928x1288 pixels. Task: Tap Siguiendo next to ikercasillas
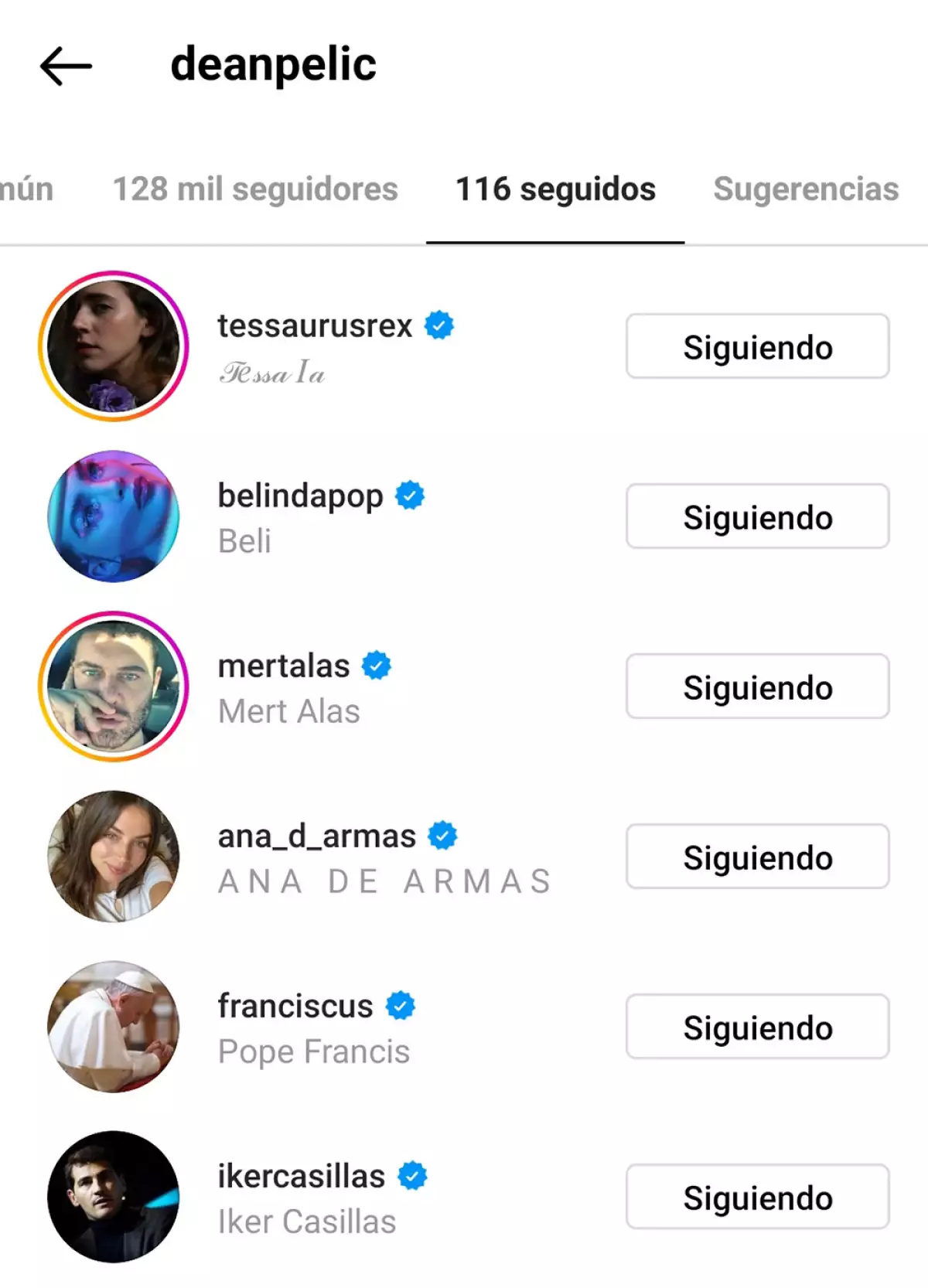coord(757,1197)
